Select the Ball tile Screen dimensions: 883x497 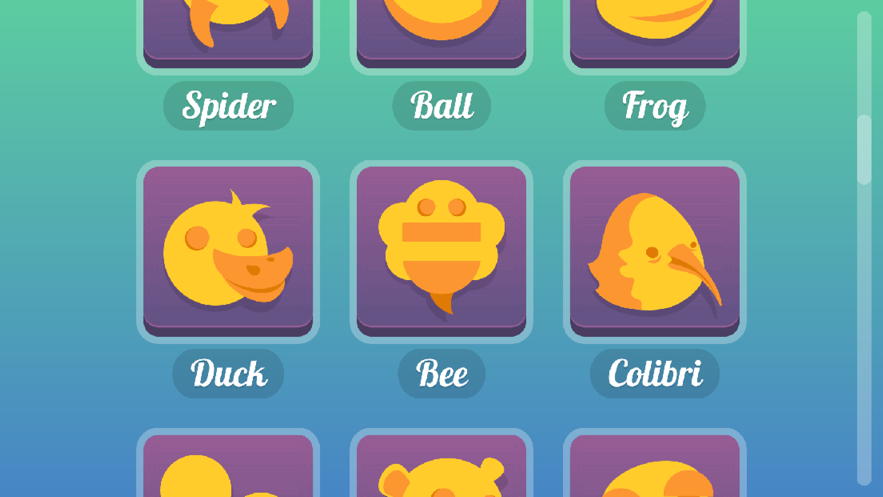pos(441,30)
